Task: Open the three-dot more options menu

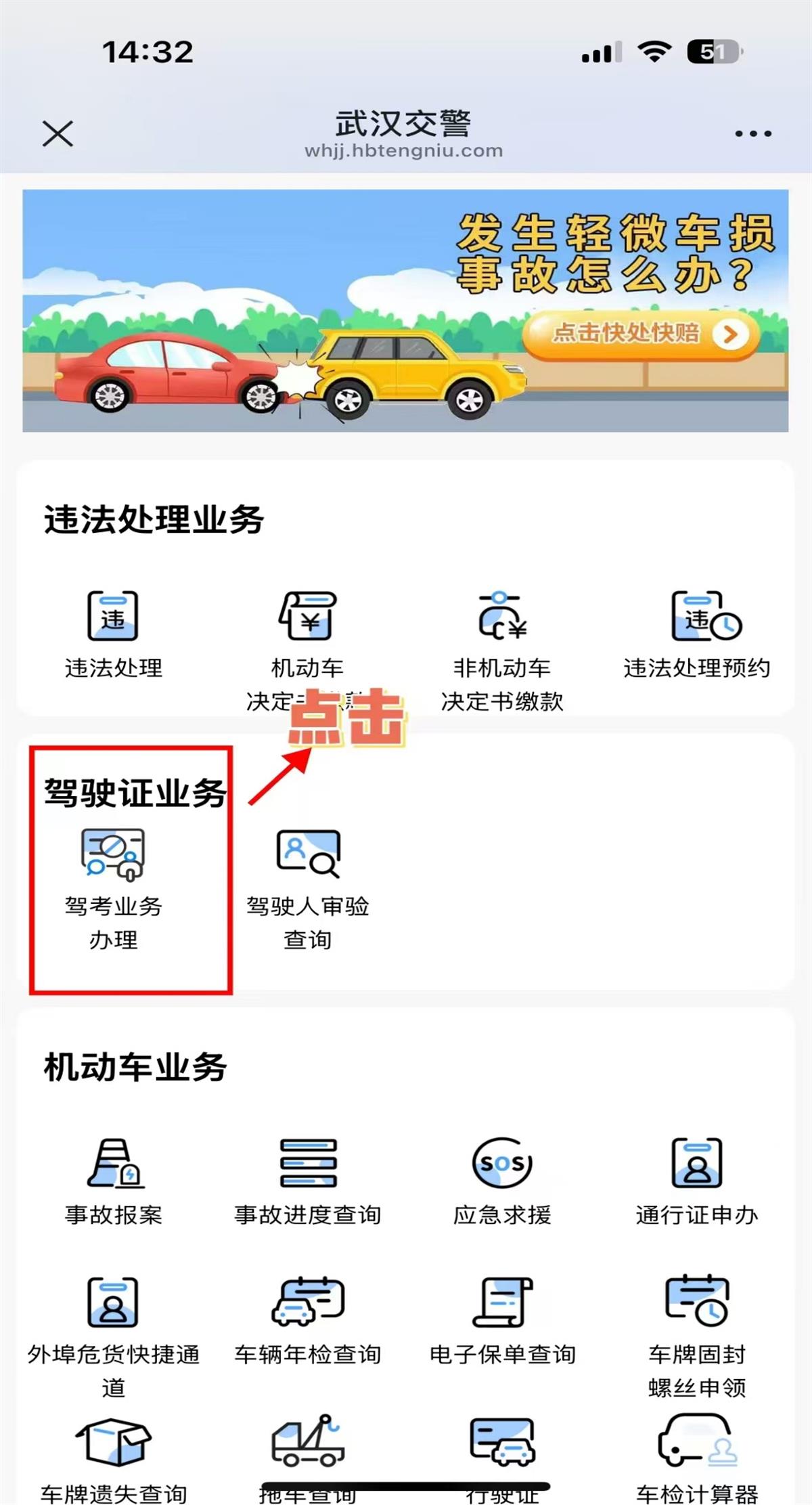Action: (753, 133)
